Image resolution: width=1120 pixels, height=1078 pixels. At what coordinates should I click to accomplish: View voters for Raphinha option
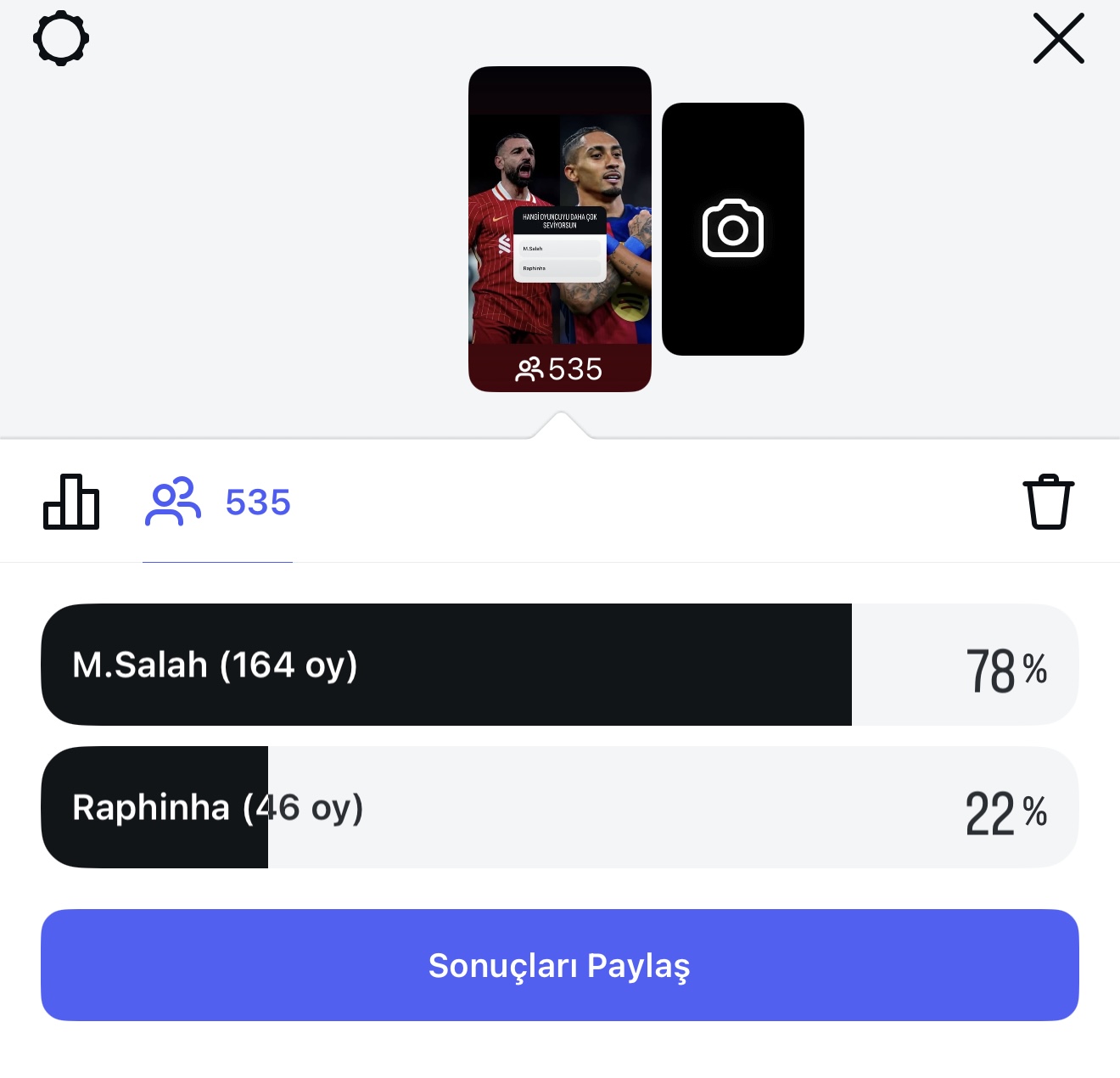560,807
